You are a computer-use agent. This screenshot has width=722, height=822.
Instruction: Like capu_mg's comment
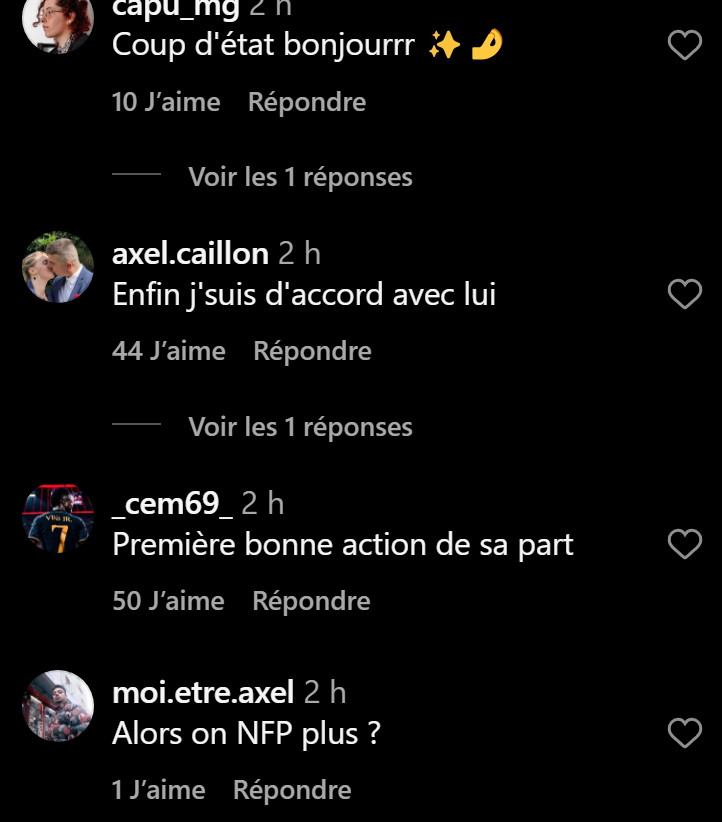[685, 45]
